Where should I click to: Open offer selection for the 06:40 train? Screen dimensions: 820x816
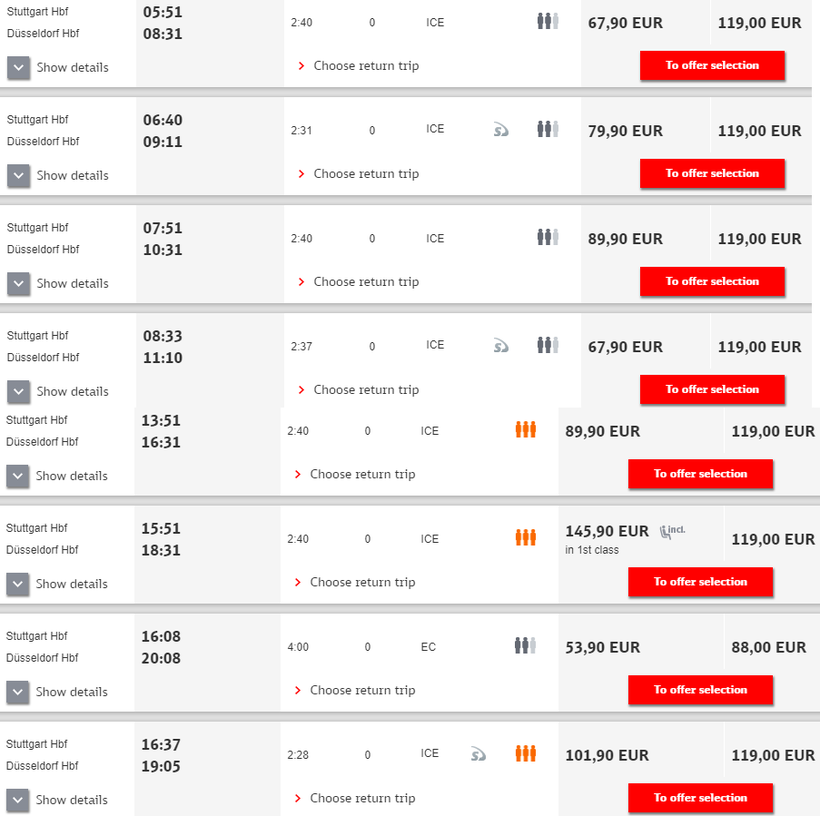pyautogui.click(x=712, y=173)
